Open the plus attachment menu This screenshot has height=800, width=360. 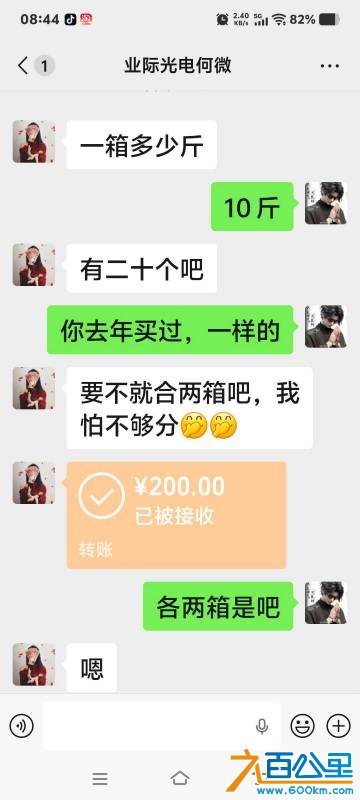tap(339, 725)
